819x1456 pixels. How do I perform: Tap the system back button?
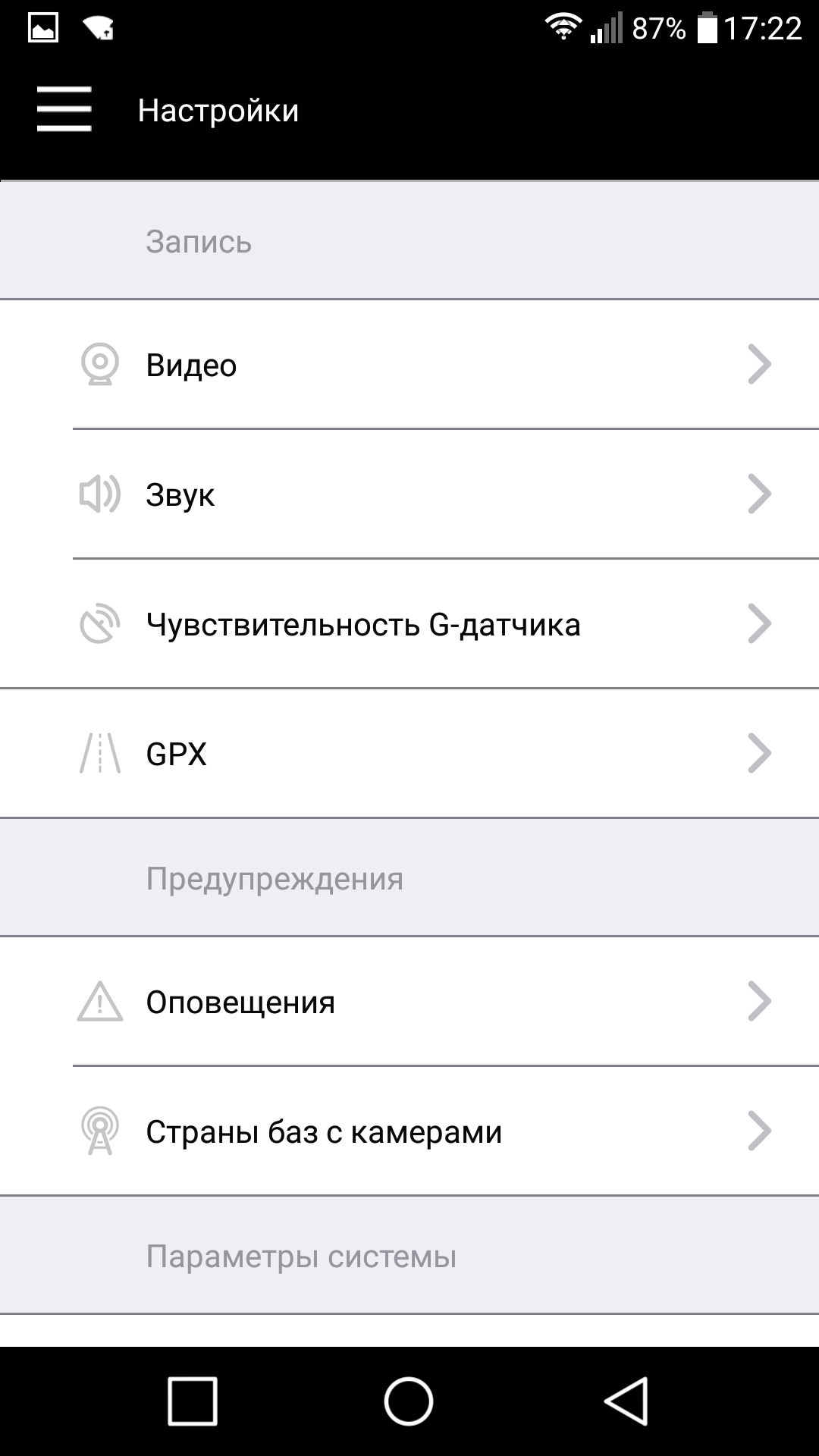coord(626,1401)
